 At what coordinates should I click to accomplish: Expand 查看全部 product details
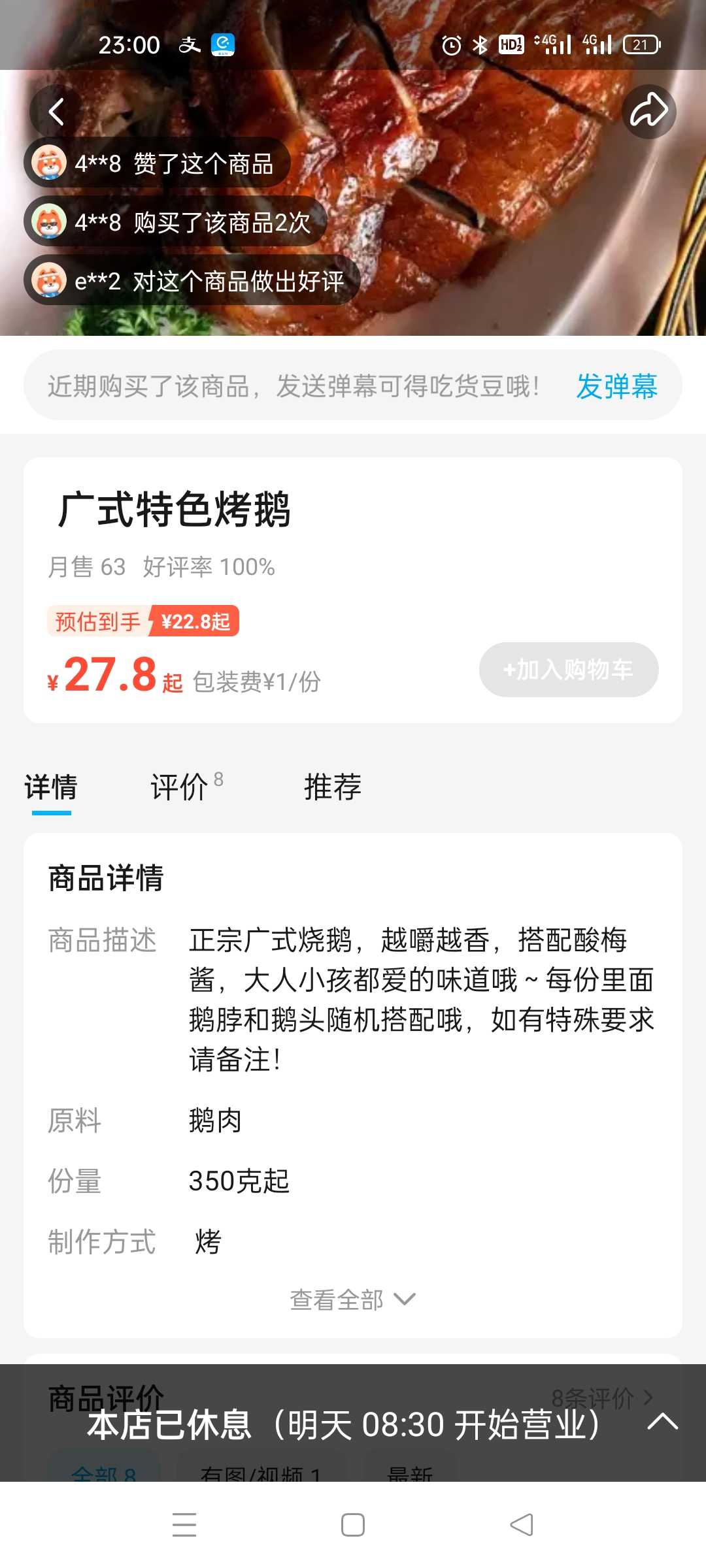[353, 1299]
